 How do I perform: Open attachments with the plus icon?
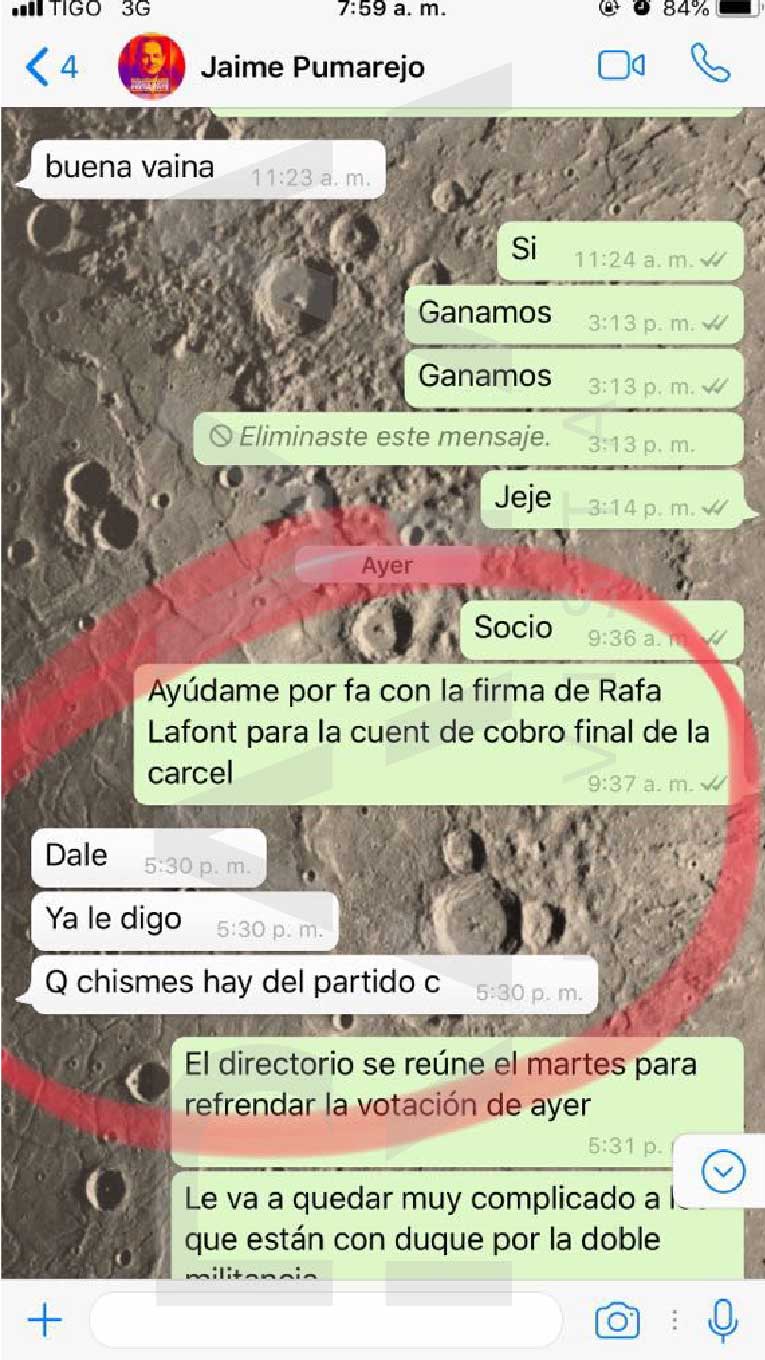[43, 1320]
